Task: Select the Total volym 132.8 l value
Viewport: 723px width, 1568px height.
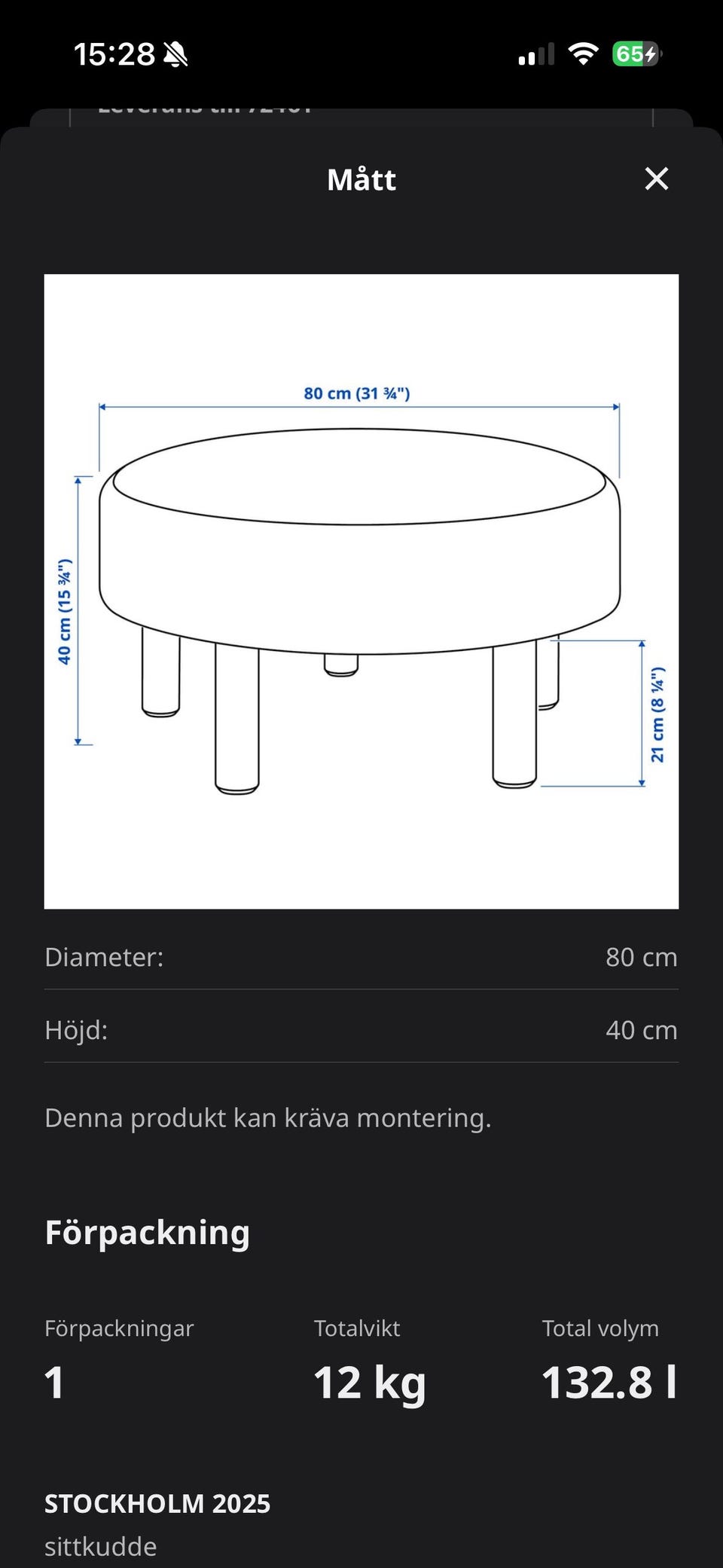Action: pyautogui.click(x=609, y=1380)
